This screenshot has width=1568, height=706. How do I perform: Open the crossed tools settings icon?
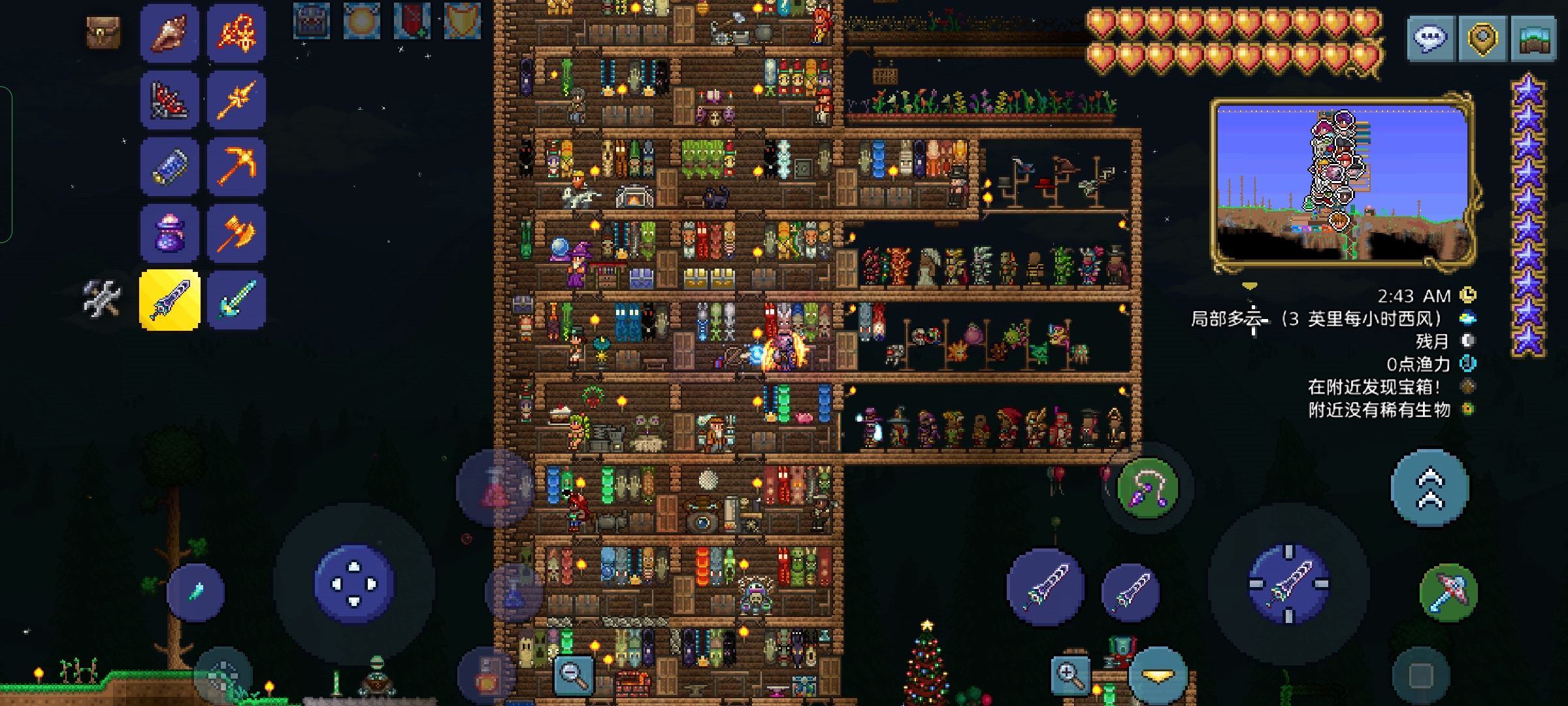coord(102,299)
